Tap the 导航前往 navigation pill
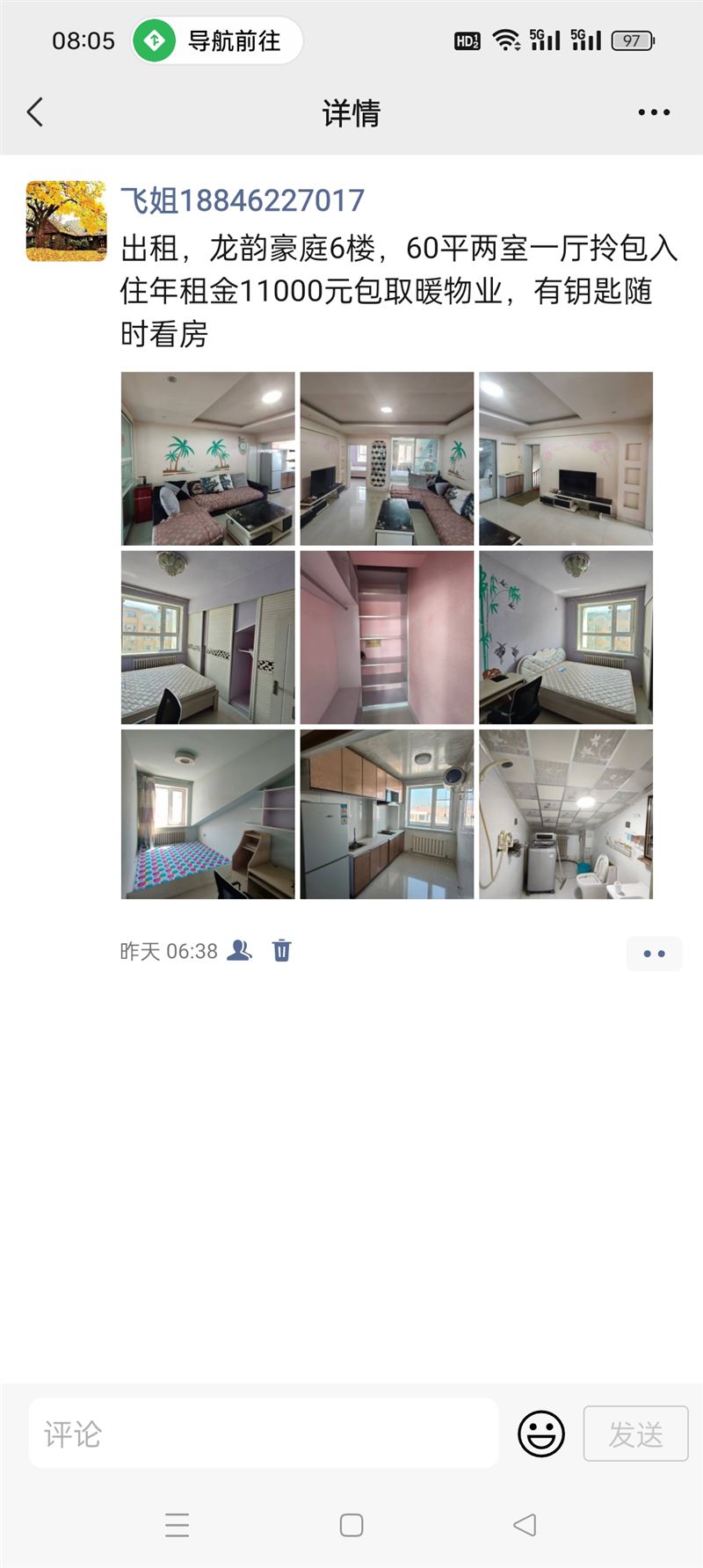Viewport: 703px width, 1568px height. point(217,40)
